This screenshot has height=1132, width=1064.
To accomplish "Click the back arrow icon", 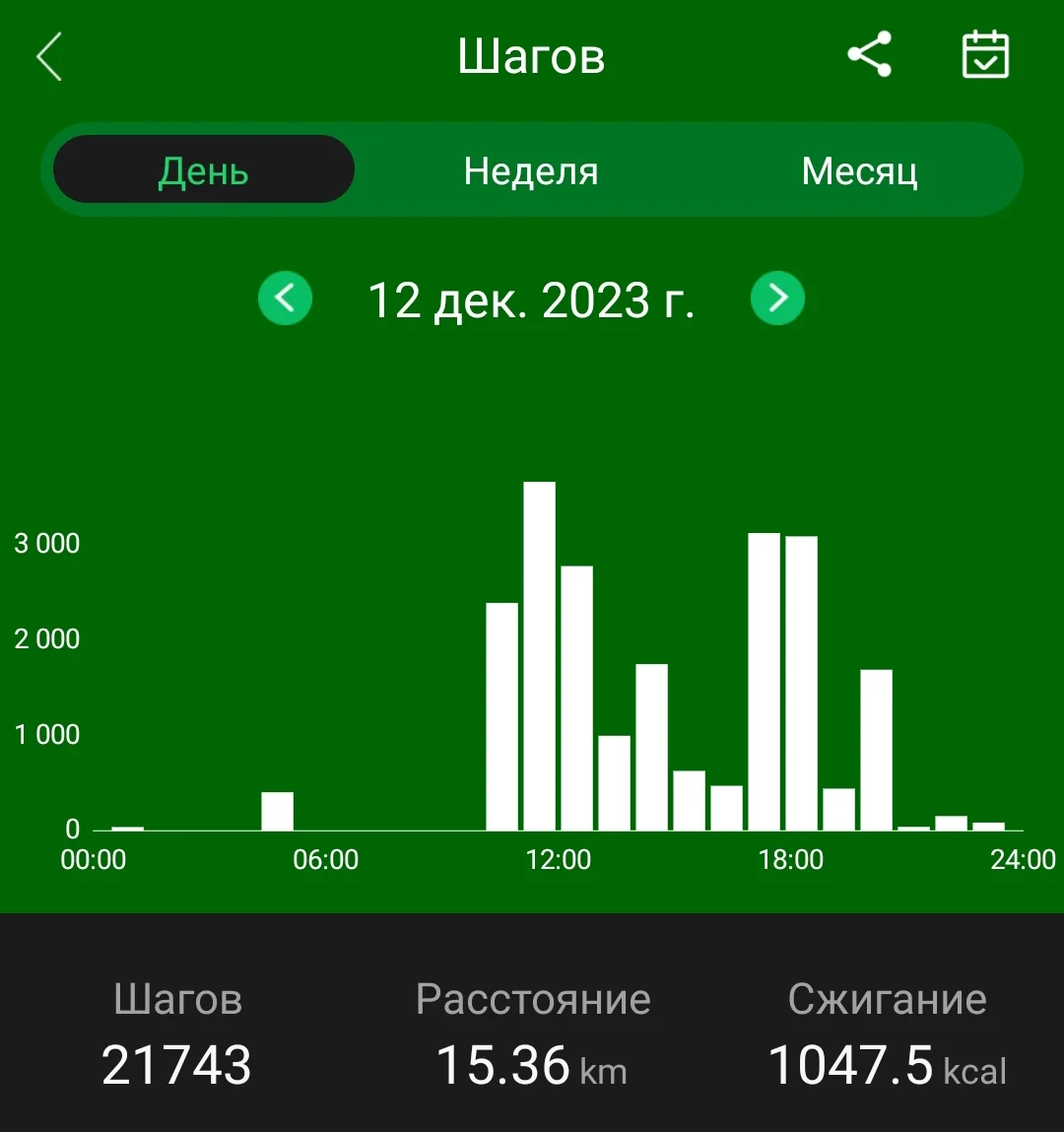I will tap(49, 56).
